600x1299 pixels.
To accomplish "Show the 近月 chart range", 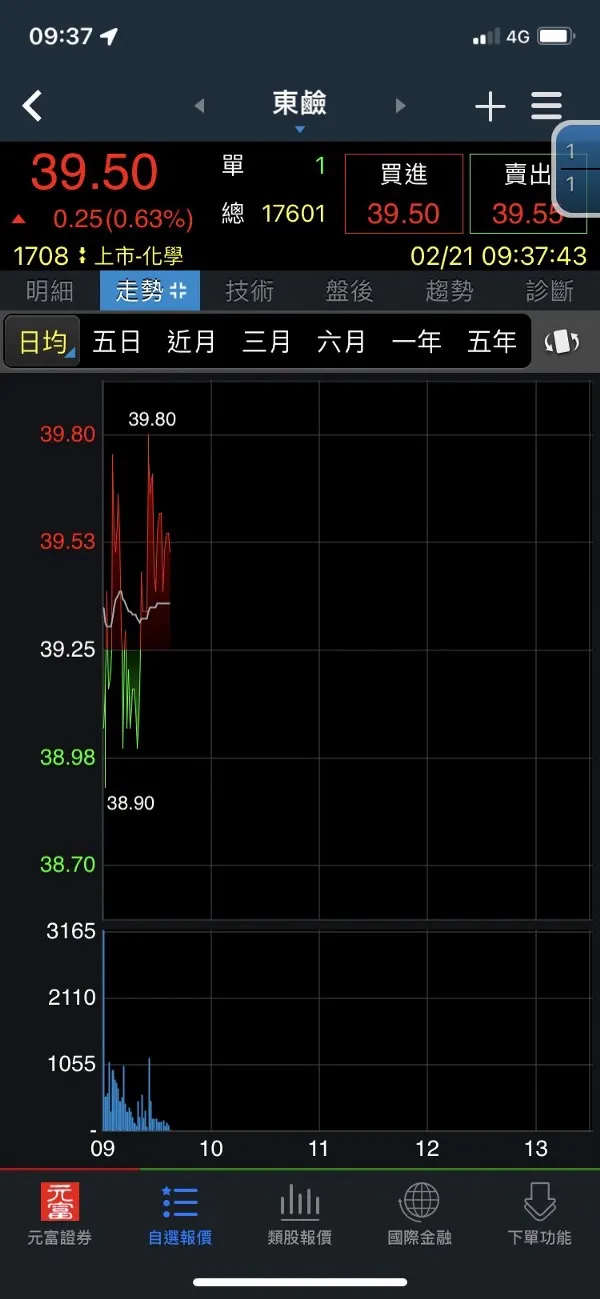I will pos(192,342).
